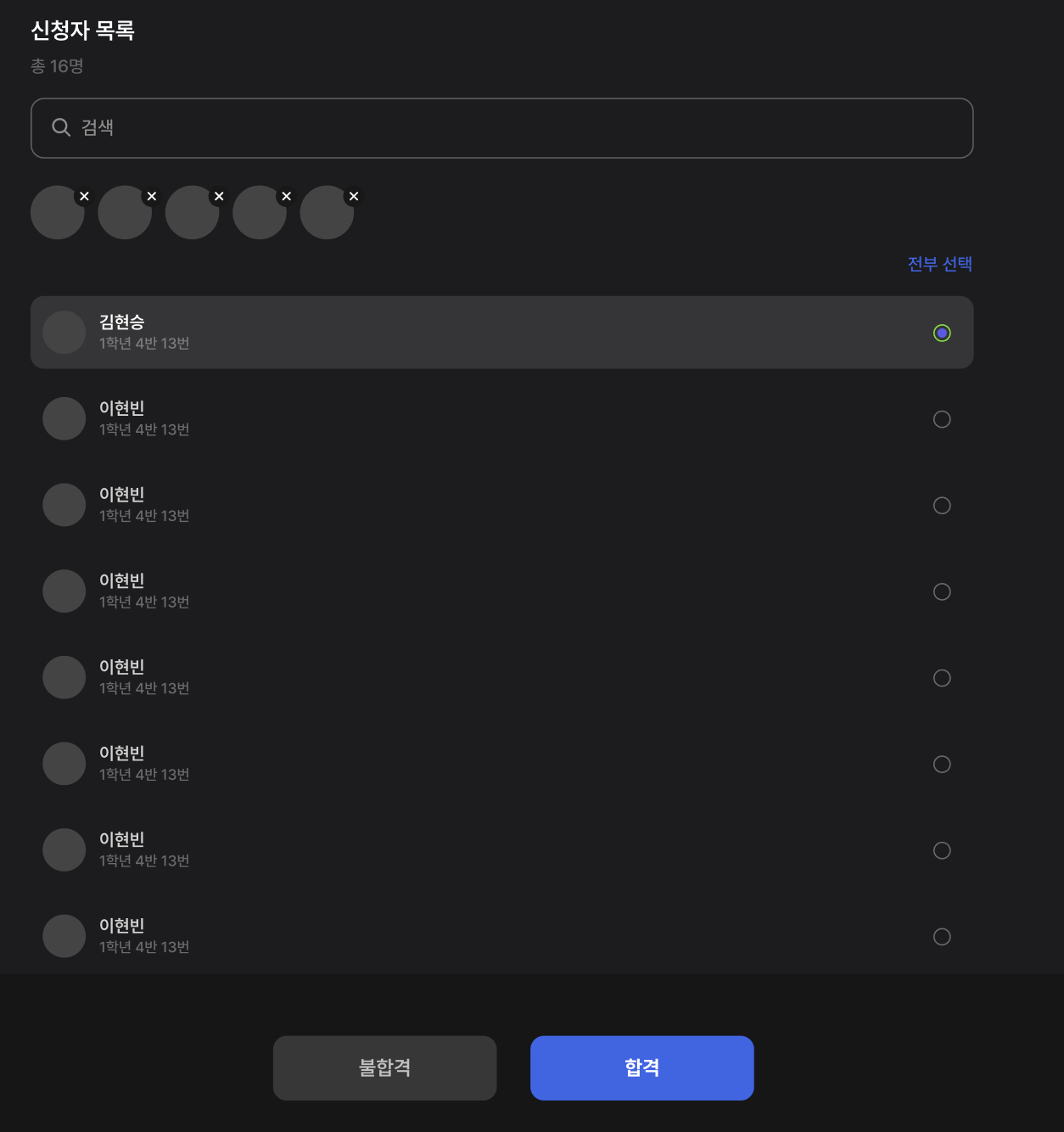Select the radio button for the first 이현빈
This screenshot has width=1064, height=1132.
point(942,419)
